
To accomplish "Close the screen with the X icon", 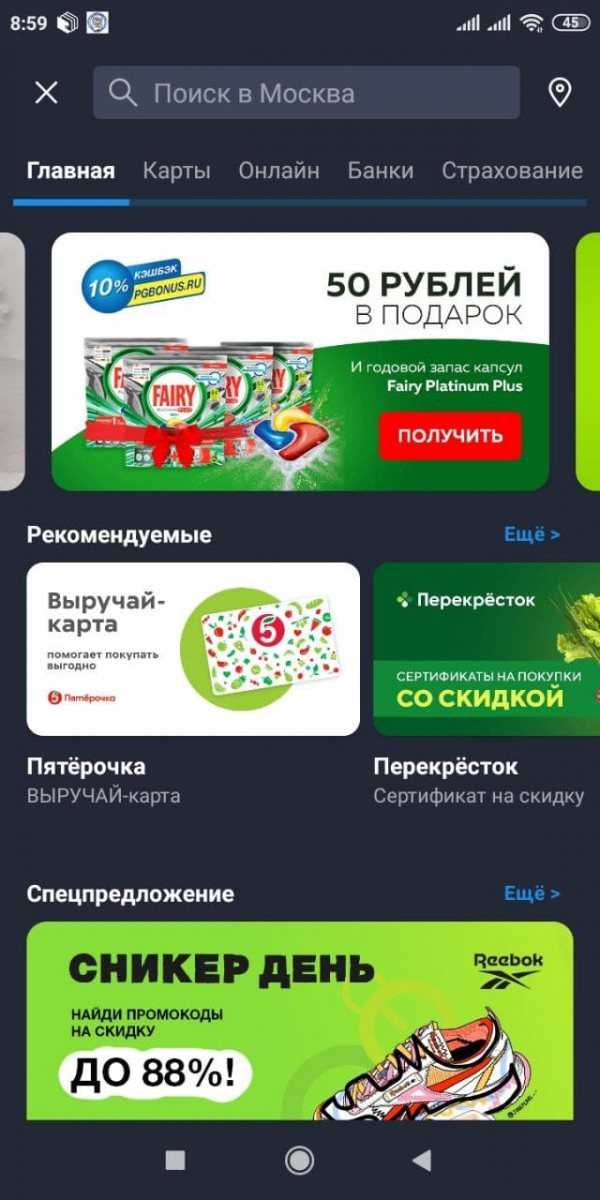I will tap(46, 93).
